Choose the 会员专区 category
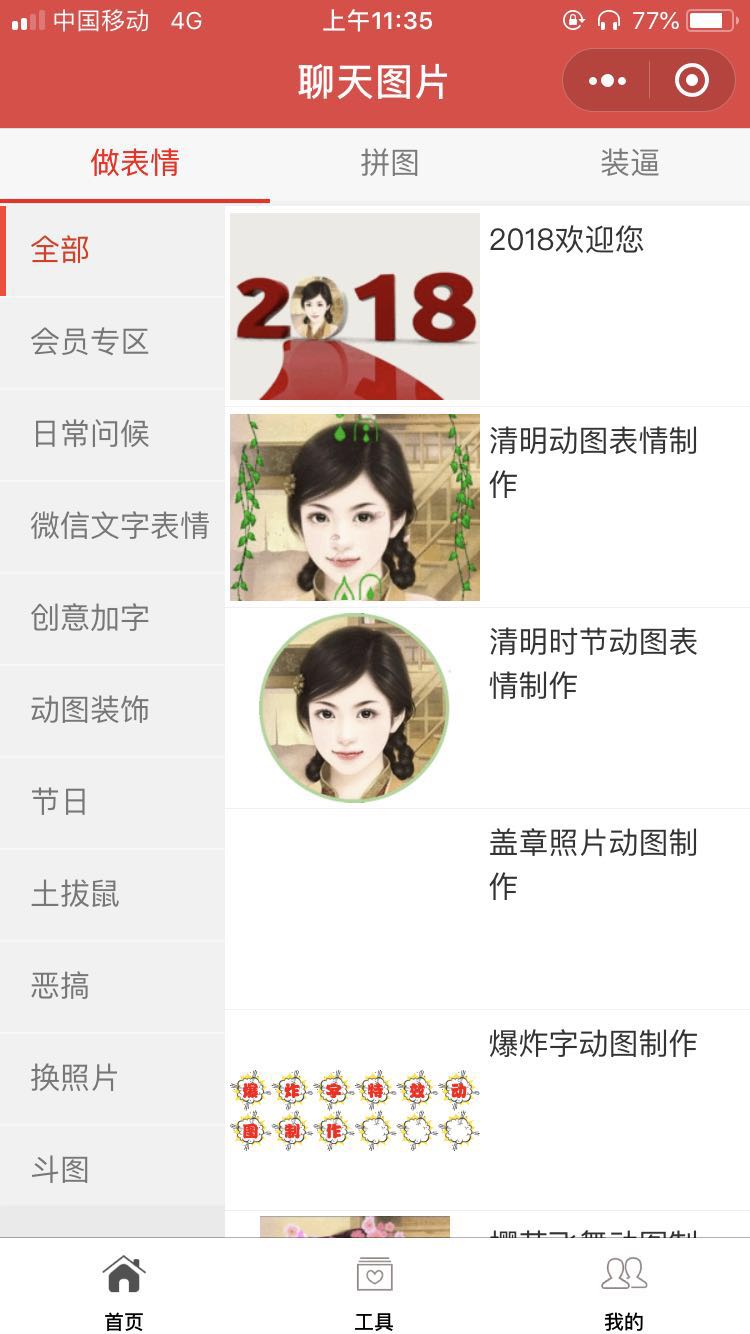 112,342
